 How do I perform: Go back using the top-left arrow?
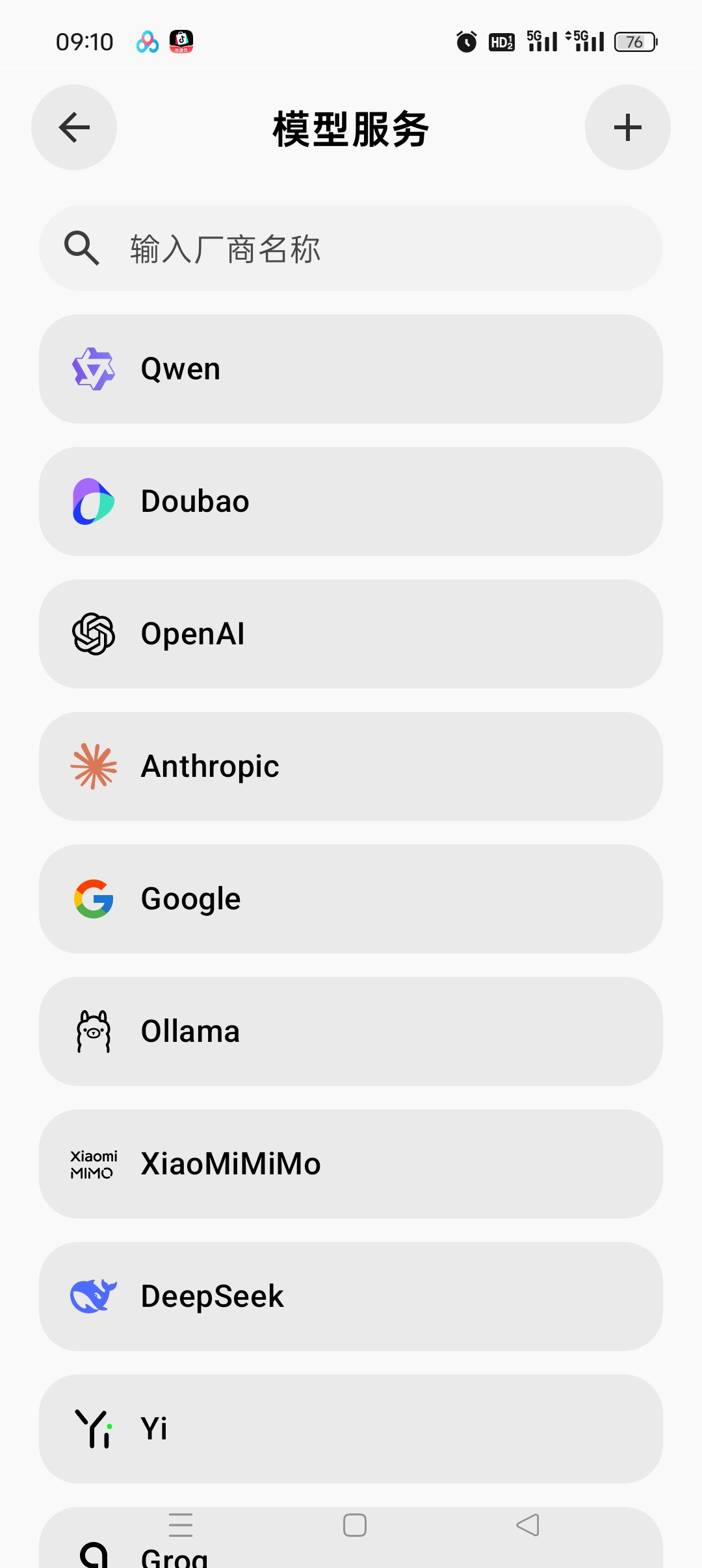coord(74,127)
